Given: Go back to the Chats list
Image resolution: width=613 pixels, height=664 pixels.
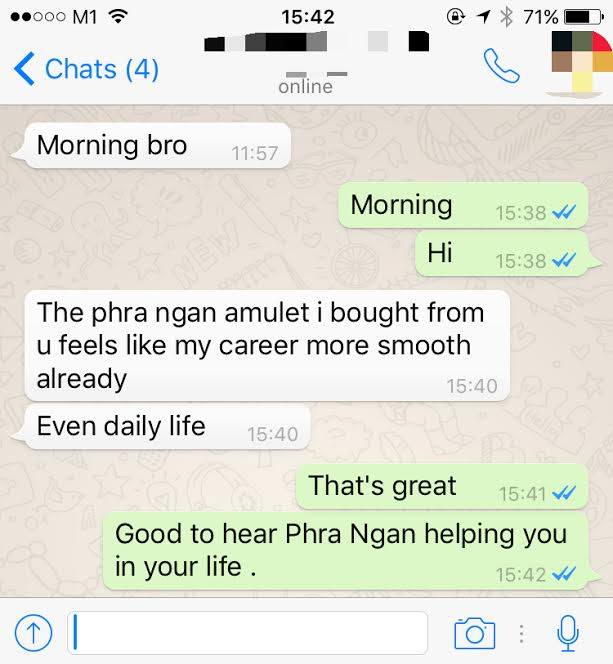Looking at the screenshot, I should click(86, 69).
